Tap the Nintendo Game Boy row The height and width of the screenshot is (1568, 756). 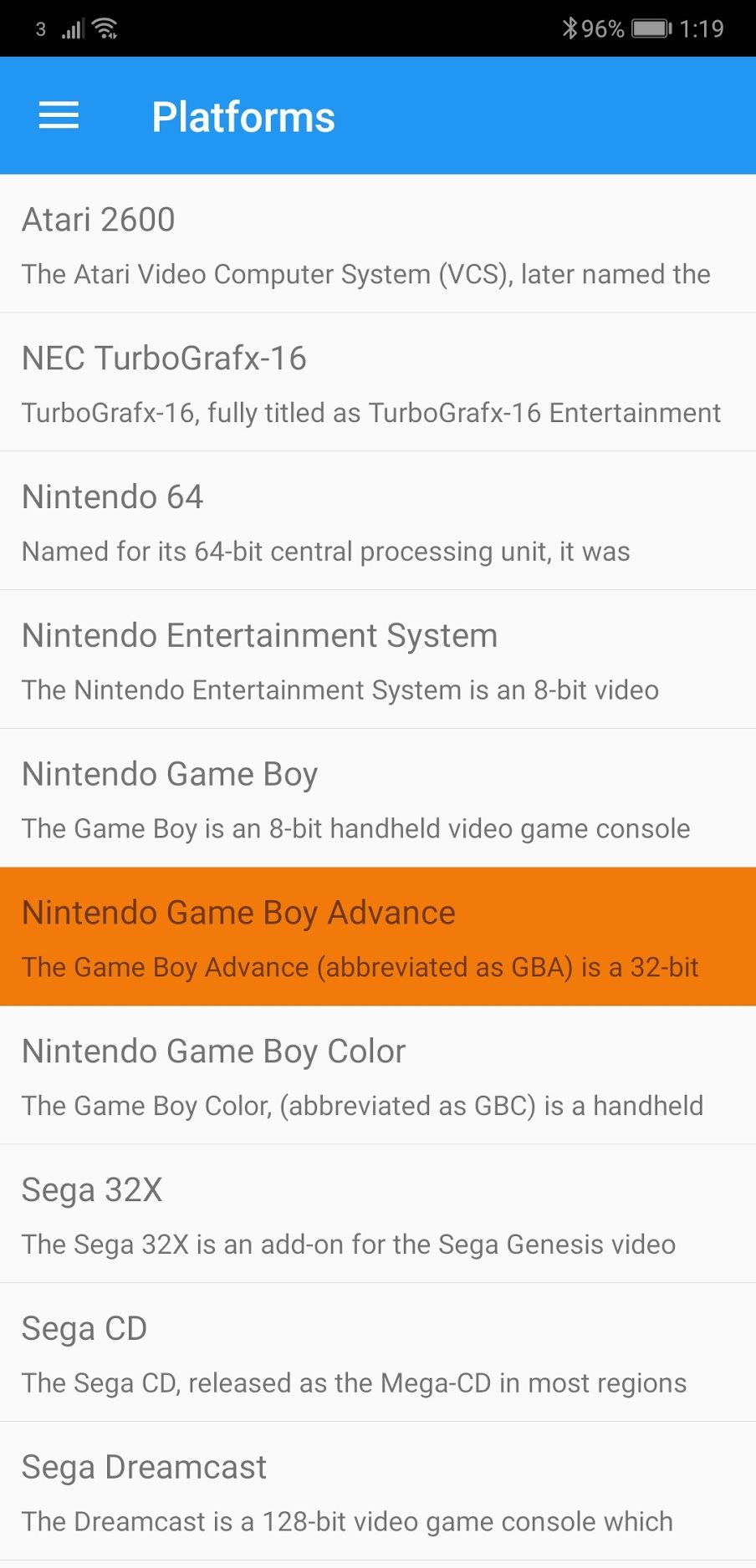[378, 798]
